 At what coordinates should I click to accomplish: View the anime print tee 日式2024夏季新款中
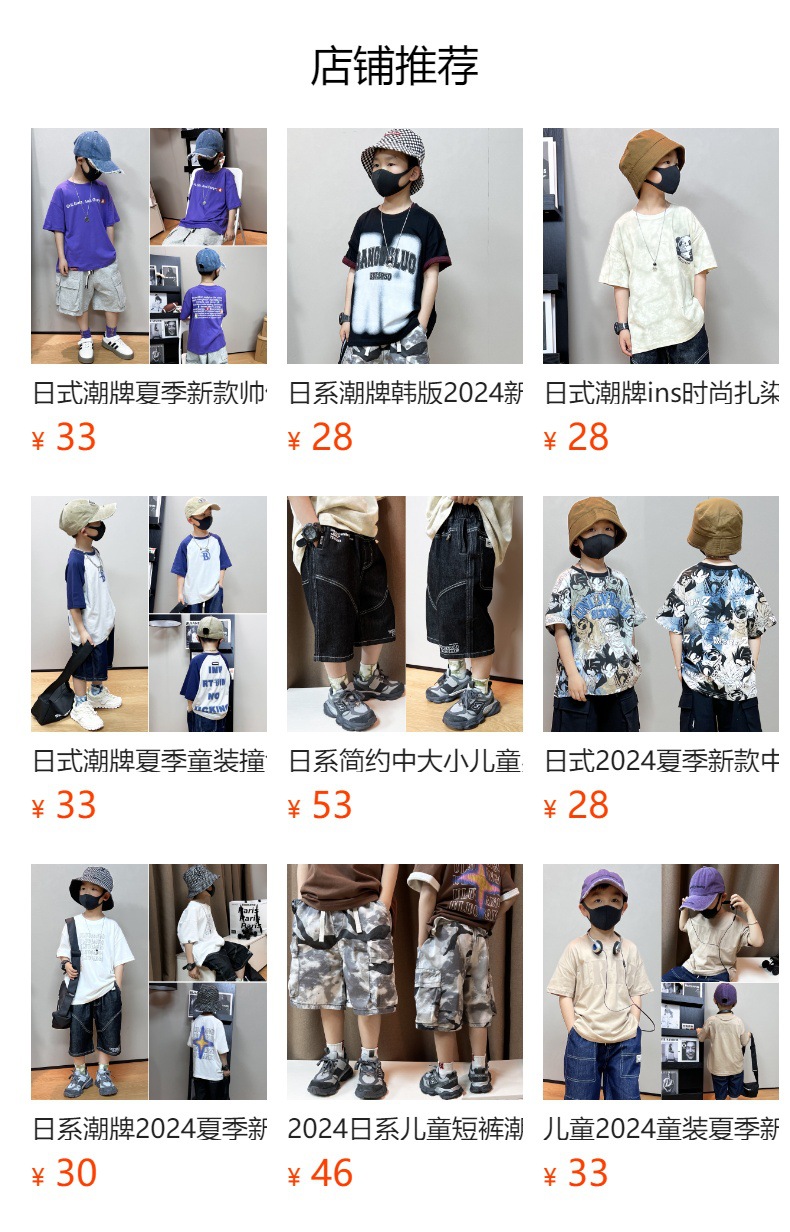pos(661,614)
